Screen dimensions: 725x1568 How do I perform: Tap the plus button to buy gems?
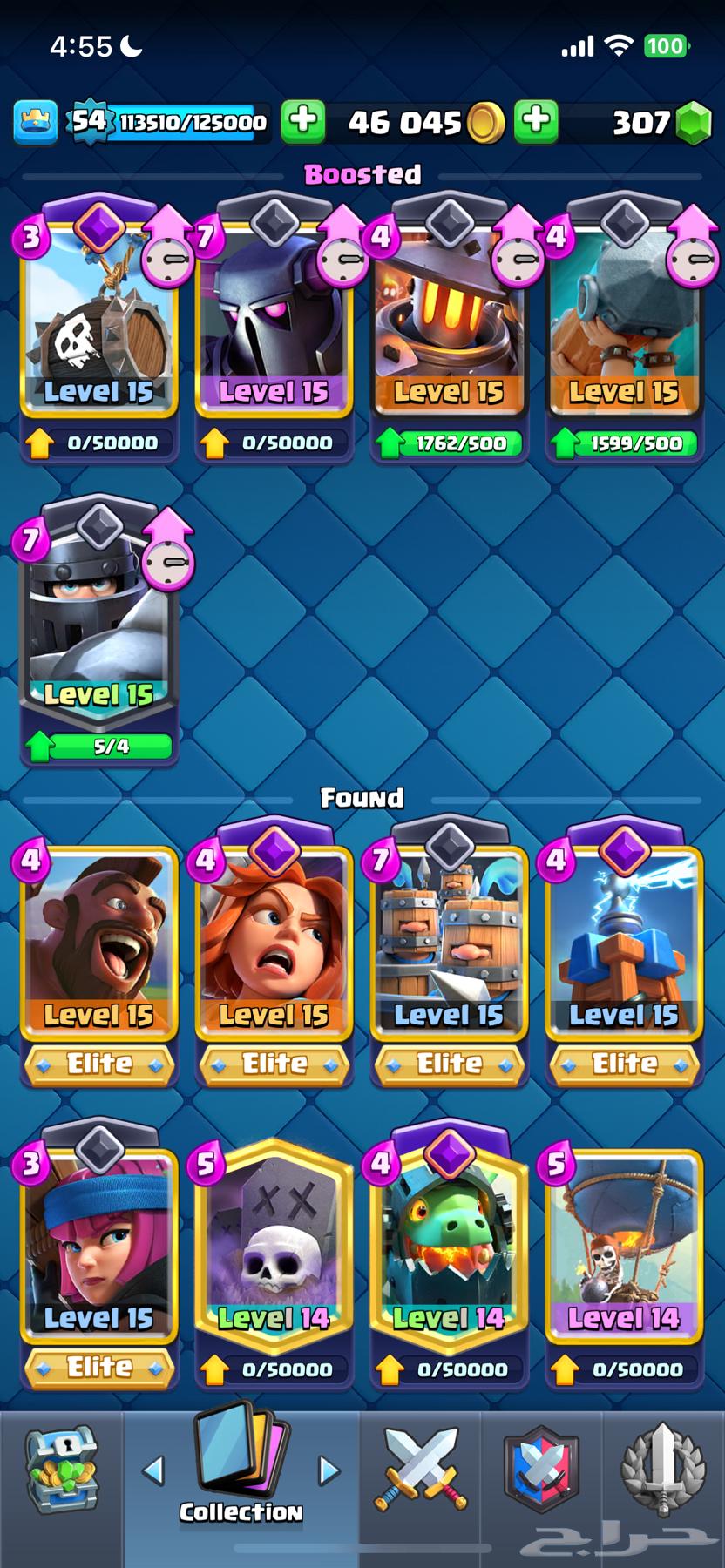[536, 121]
